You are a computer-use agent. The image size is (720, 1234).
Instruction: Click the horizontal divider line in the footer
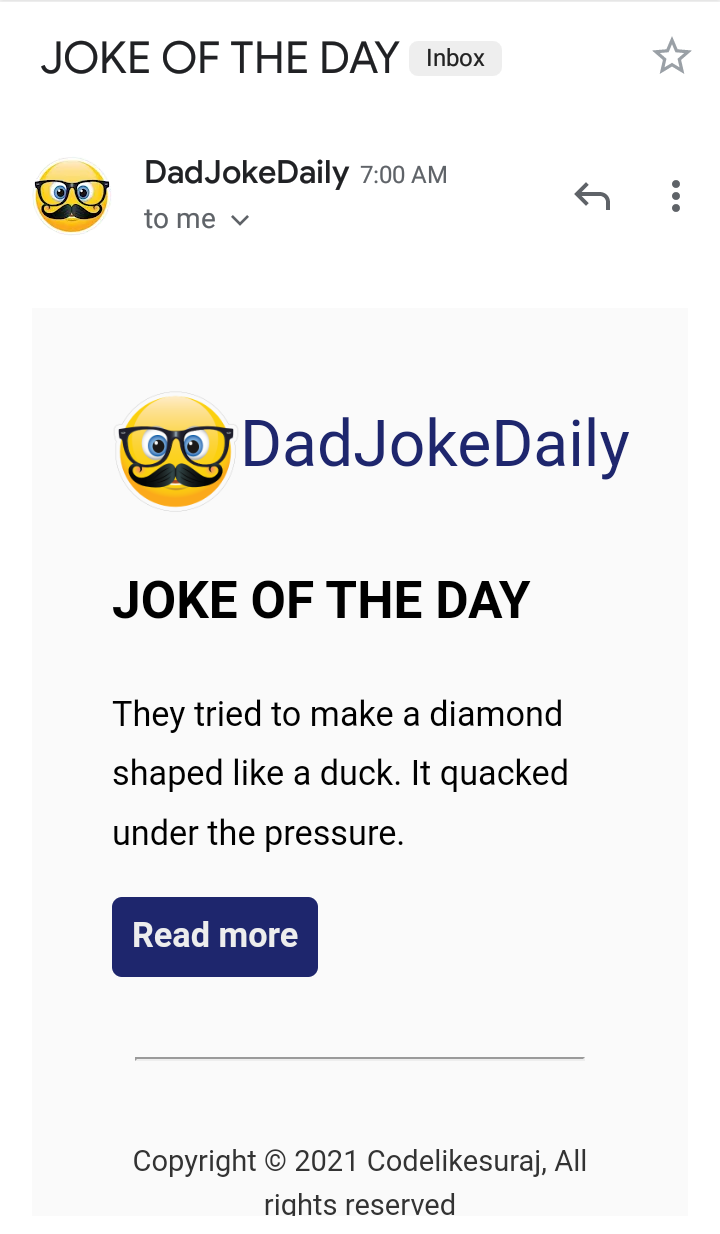tap(360, 1057)
